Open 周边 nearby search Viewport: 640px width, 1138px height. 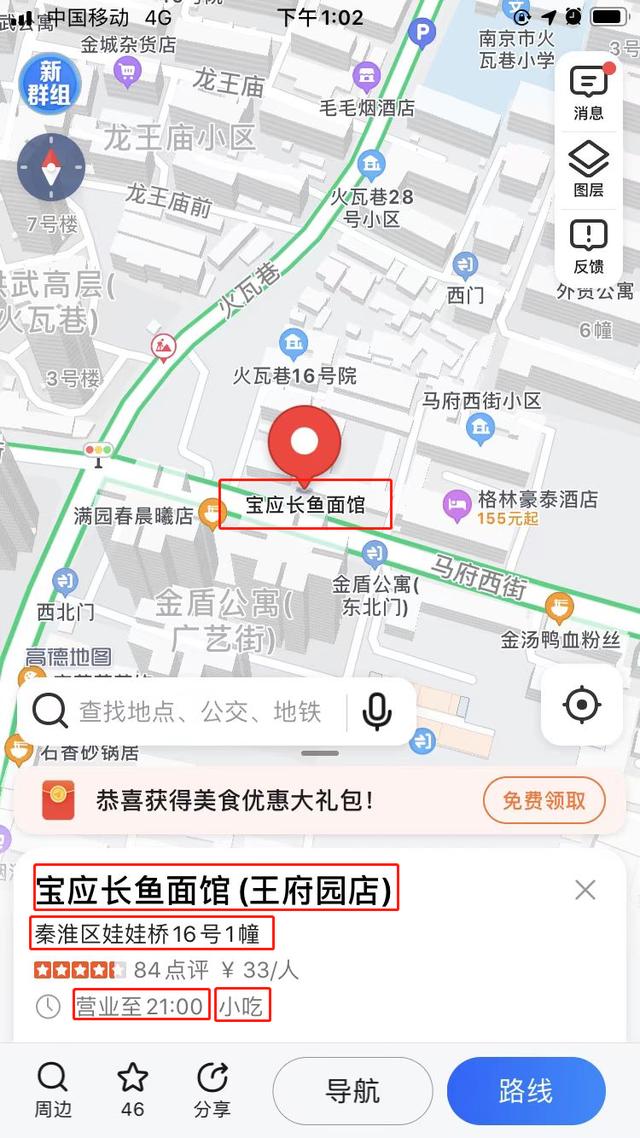click(x=52, y=1089)
